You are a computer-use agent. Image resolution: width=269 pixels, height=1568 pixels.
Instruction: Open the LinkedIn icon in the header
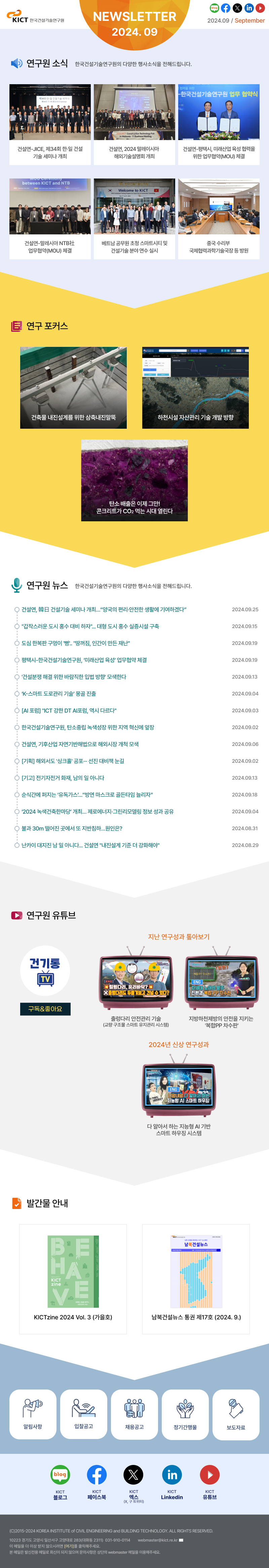[x=248, y=8]
